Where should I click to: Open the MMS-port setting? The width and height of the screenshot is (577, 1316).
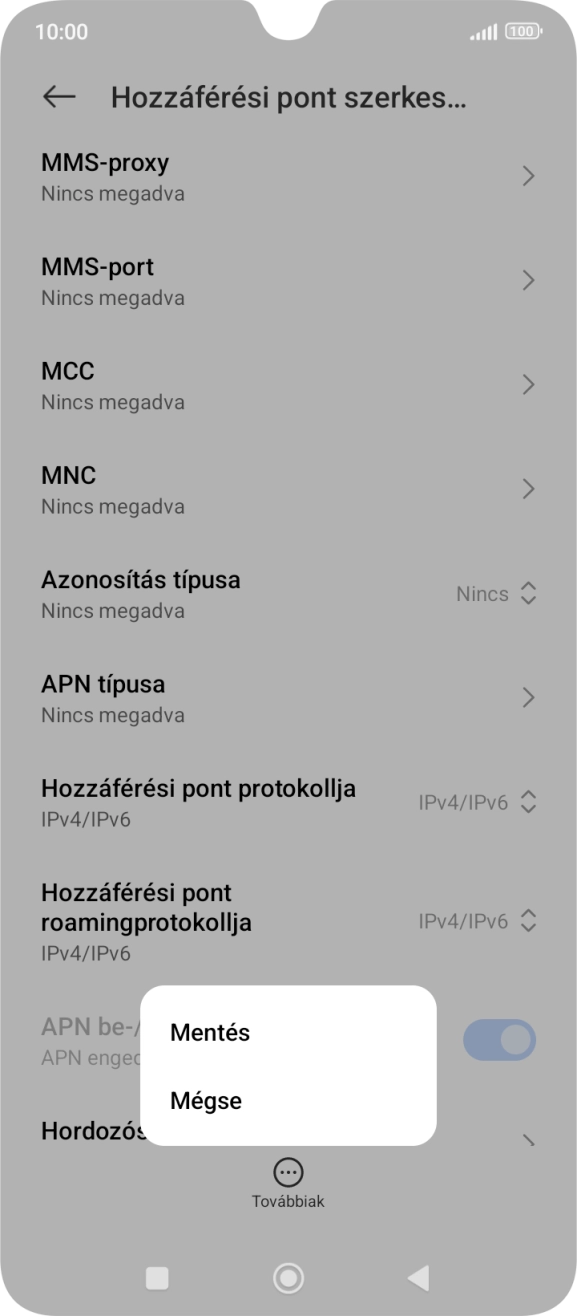point(288,280)
